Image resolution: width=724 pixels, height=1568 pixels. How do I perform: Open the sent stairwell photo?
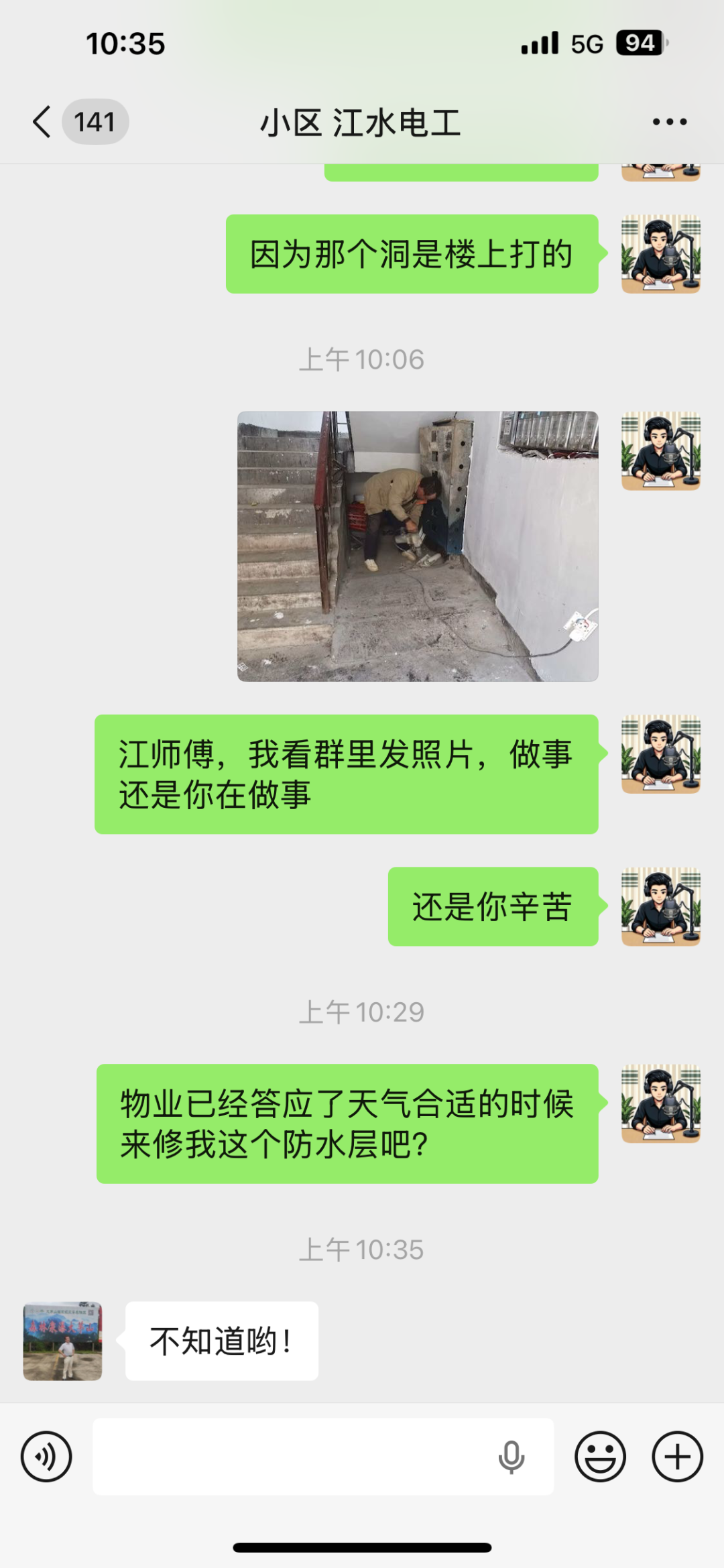418,546
